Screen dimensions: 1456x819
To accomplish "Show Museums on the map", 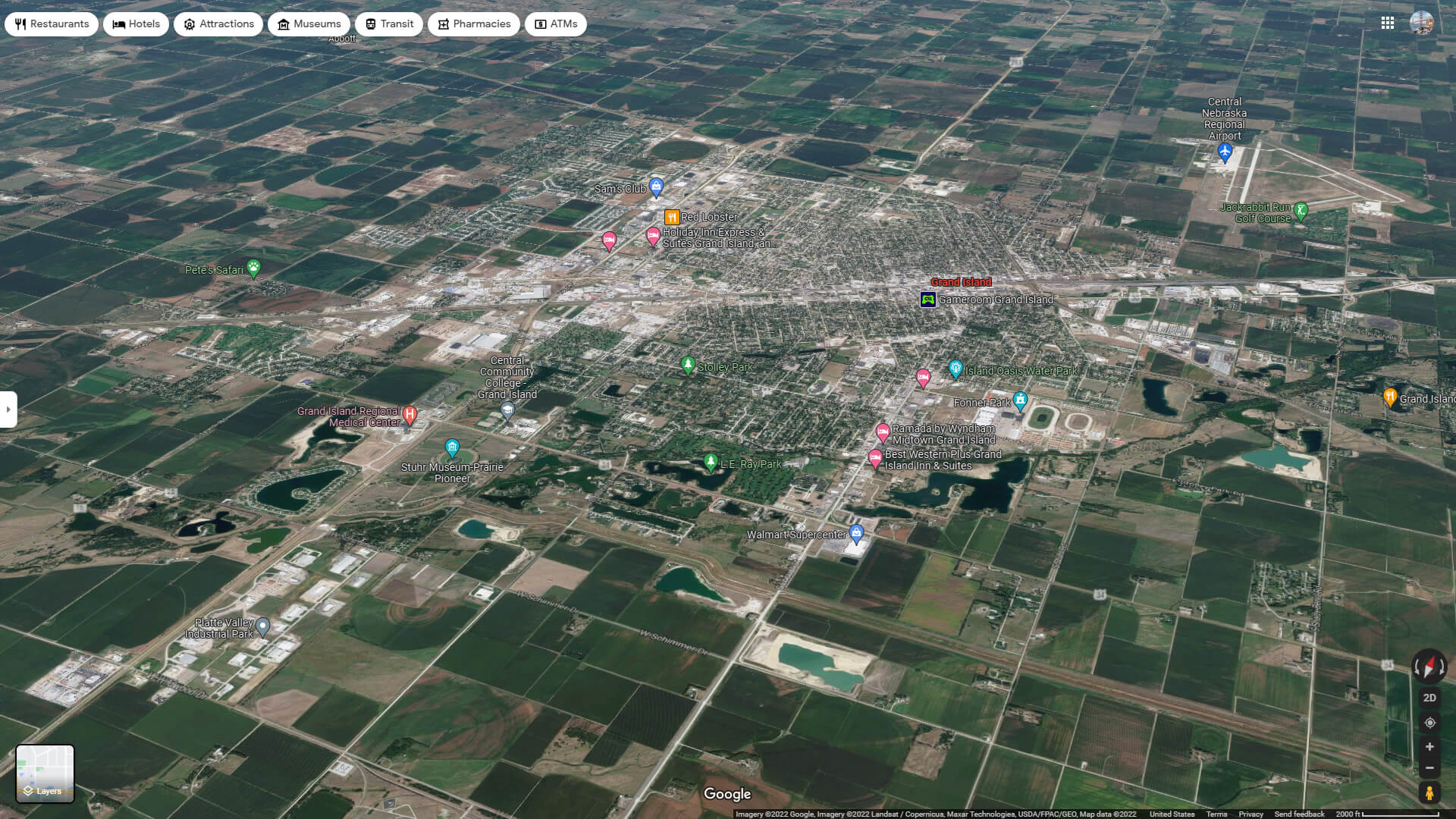I will click(309, 24).
